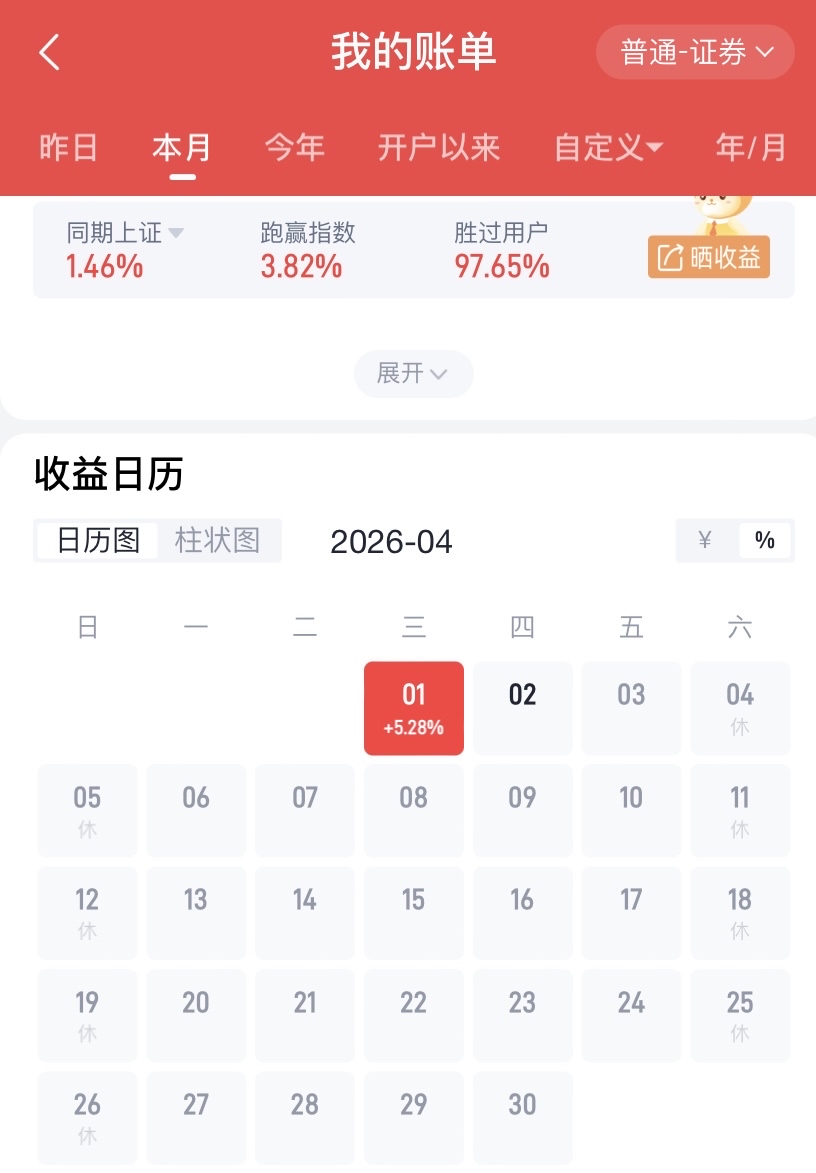
Task: View the 开户以来 tab
Action: point(439,148)
